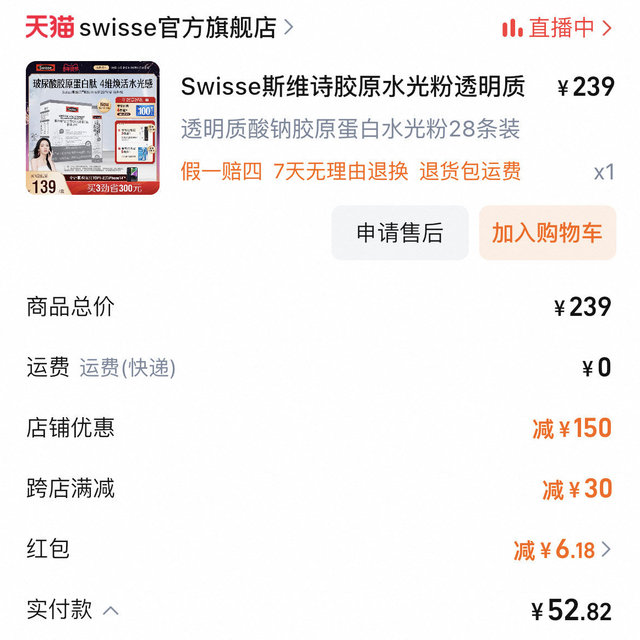Collapse the 实付款 price breakdown

[x=111, y=610]
